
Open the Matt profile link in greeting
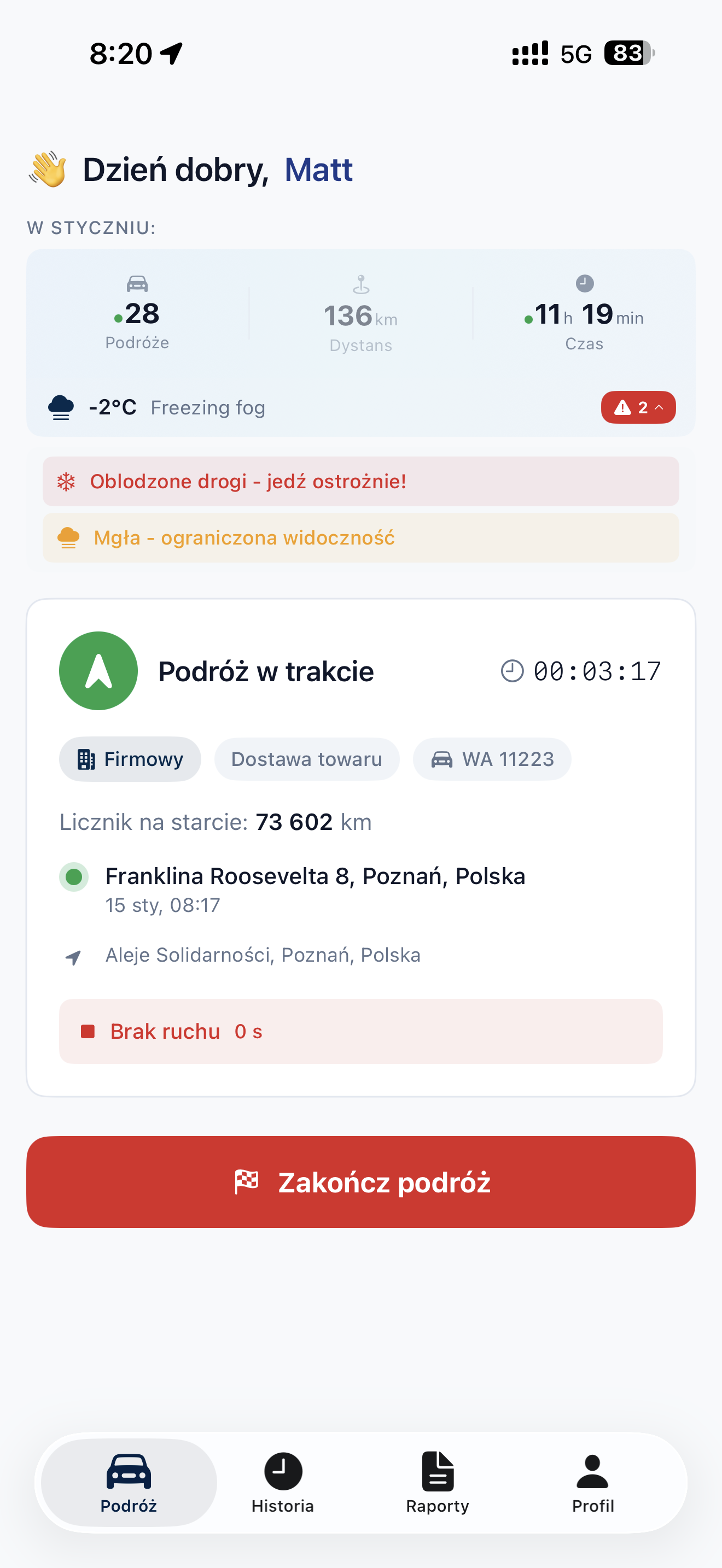click(x=319, y=170)
